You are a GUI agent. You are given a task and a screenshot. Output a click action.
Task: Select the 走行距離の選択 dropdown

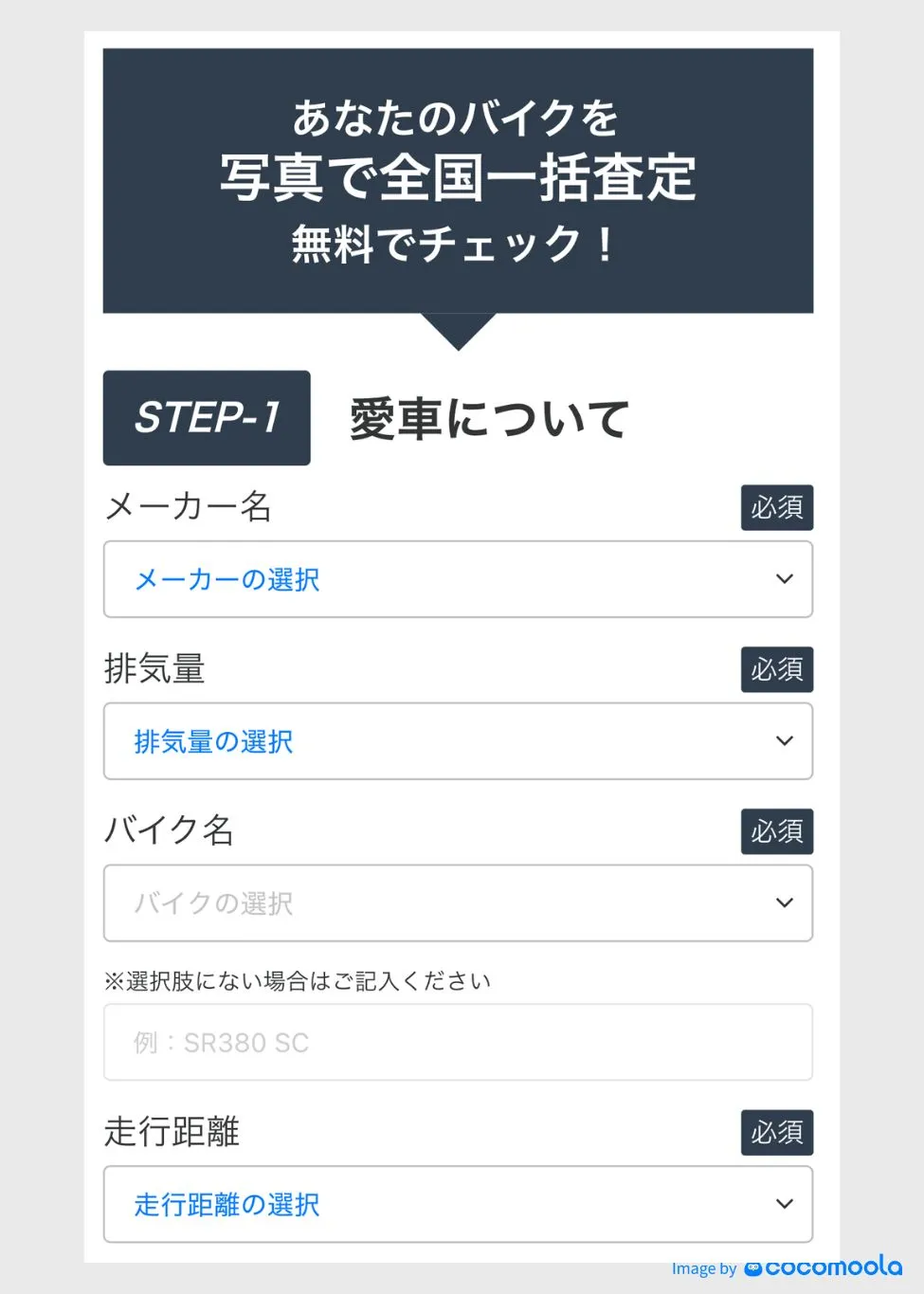tap(458, 1204)
